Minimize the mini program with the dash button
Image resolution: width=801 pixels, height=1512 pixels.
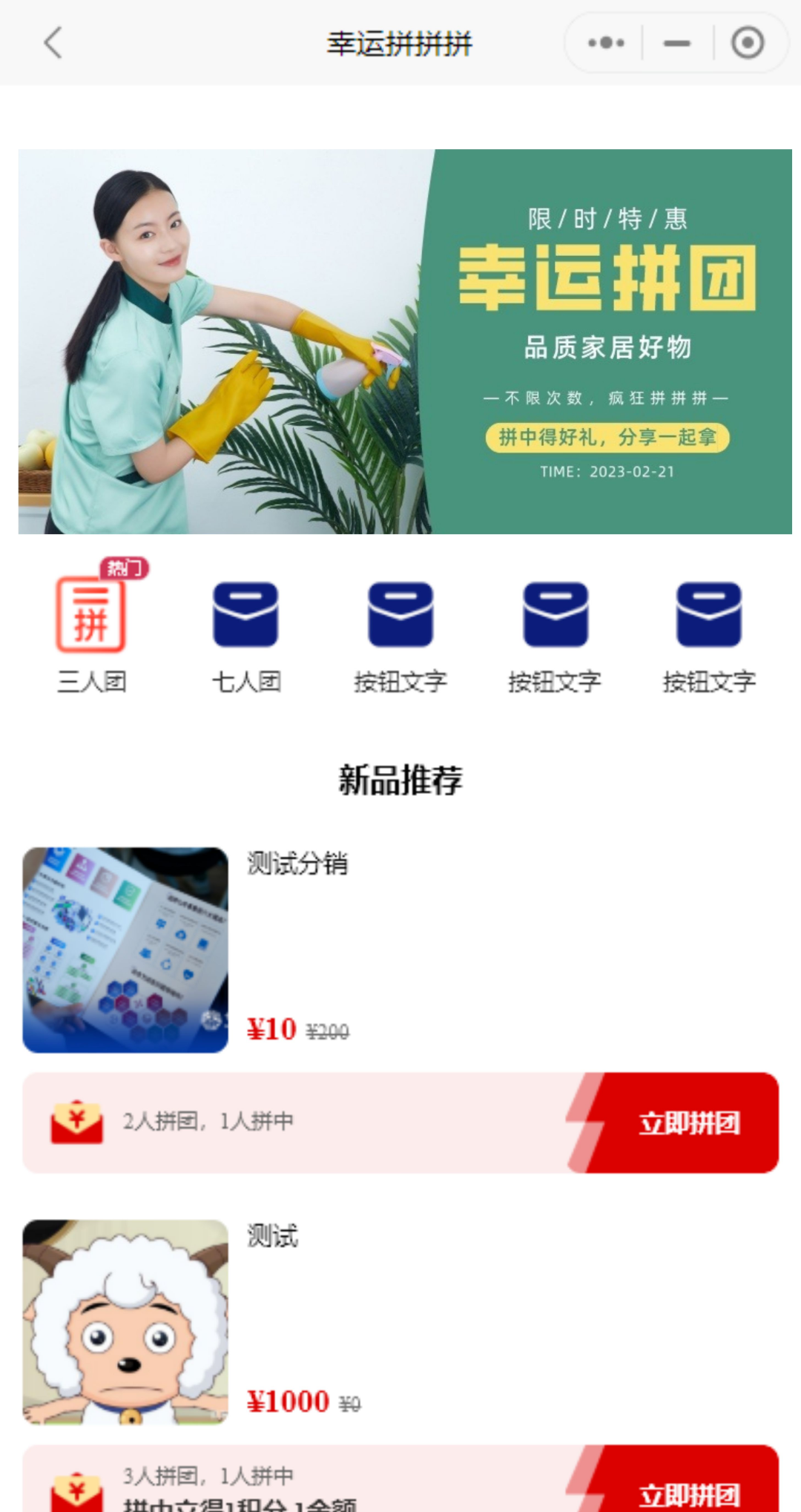[676, 43]
